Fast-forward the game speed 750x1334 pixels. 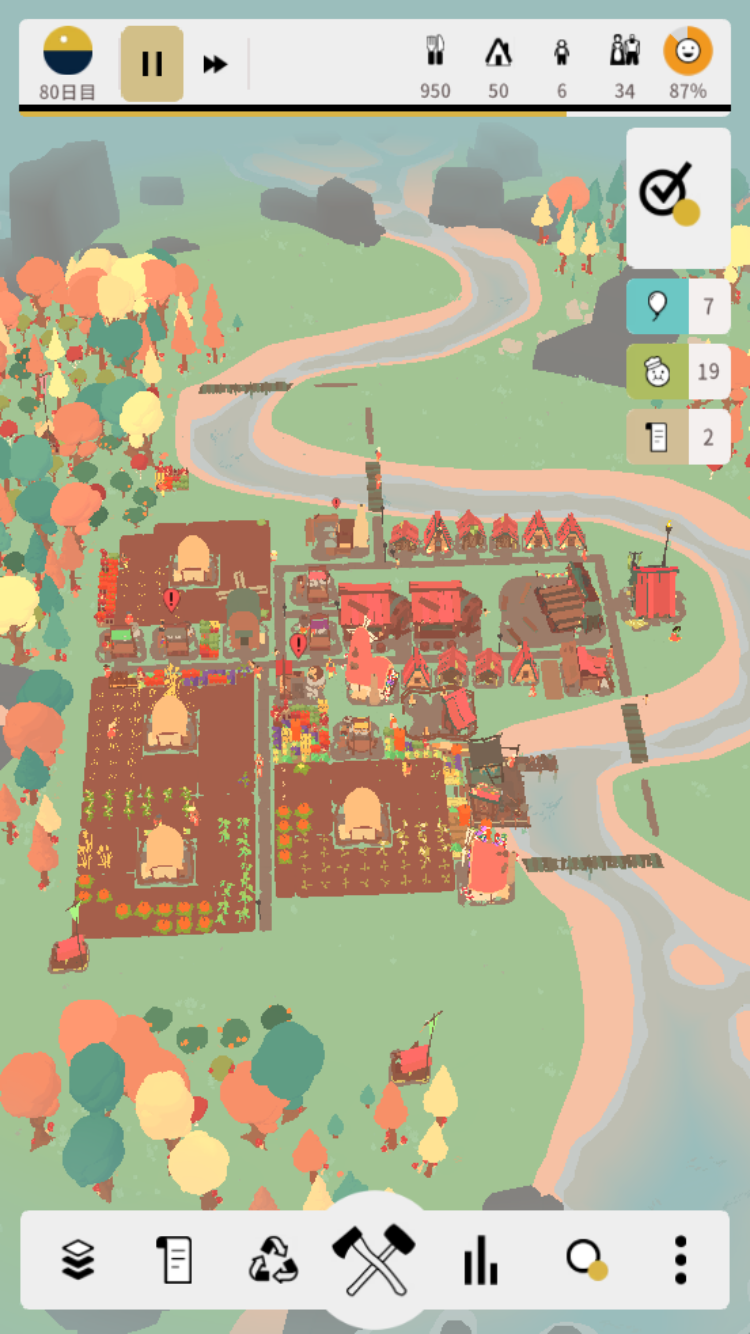pos(215,64)
